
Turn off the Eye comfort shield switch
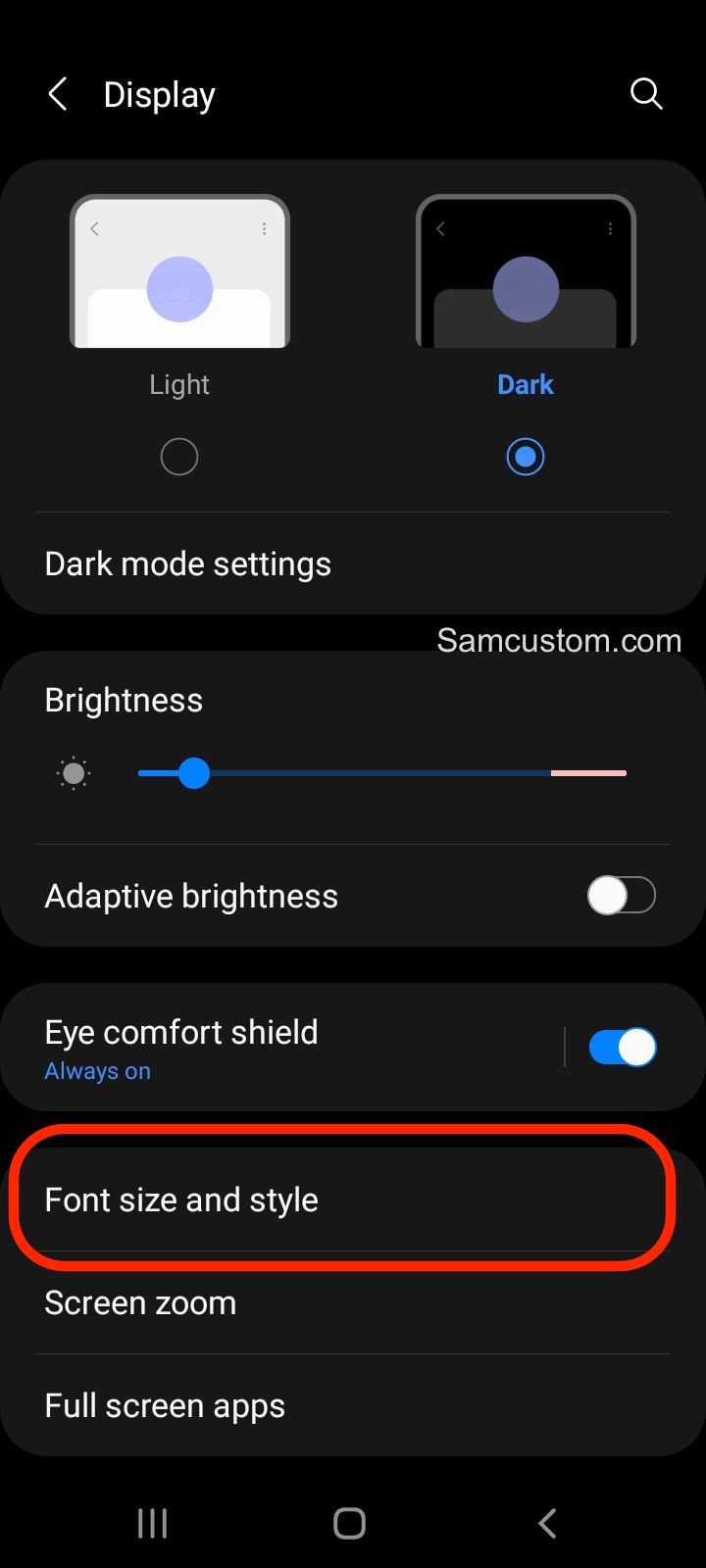pyautogui.click(x=622, y=1047)
